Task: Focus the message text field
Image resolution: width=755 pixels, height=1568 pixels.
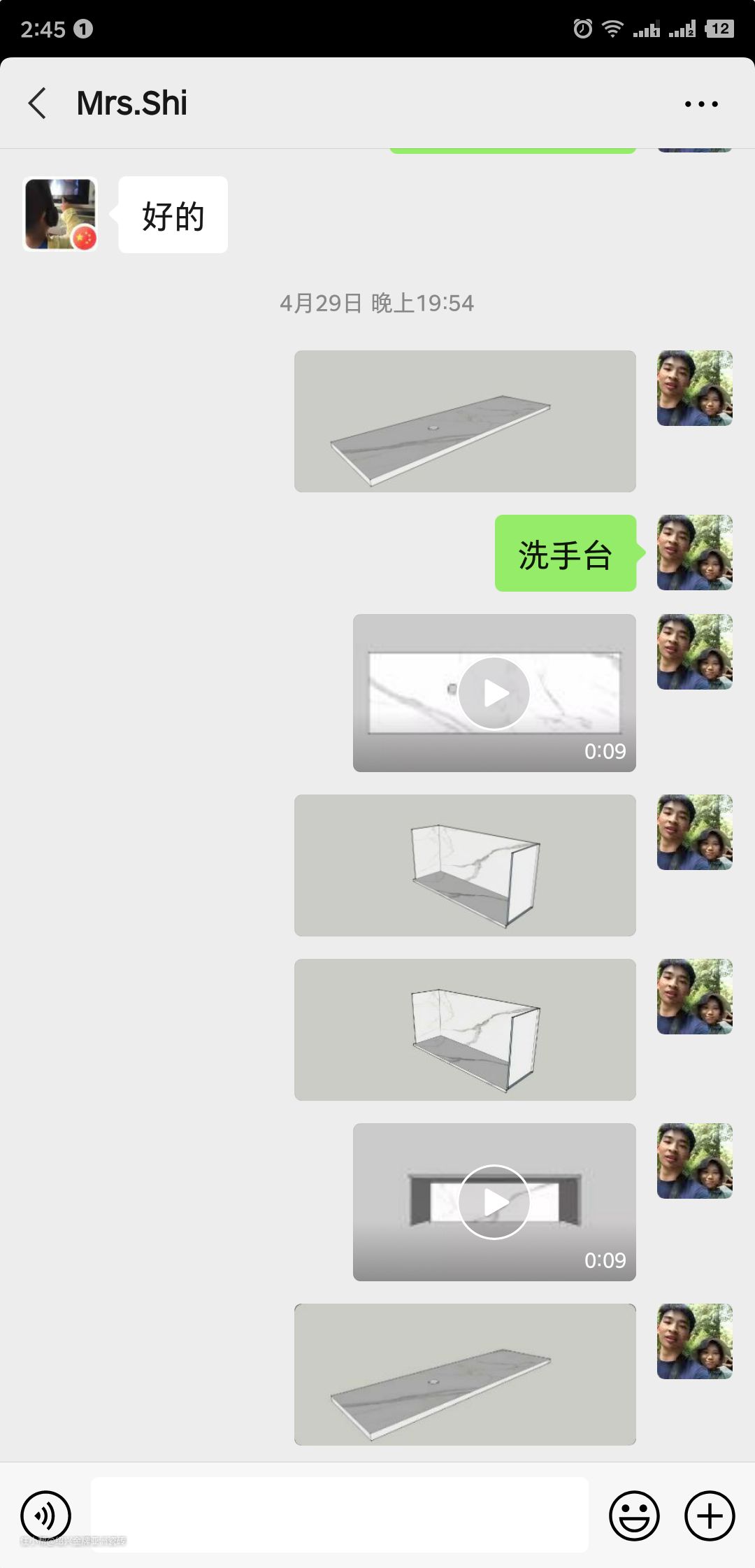Action: (x=340, y=1514)
